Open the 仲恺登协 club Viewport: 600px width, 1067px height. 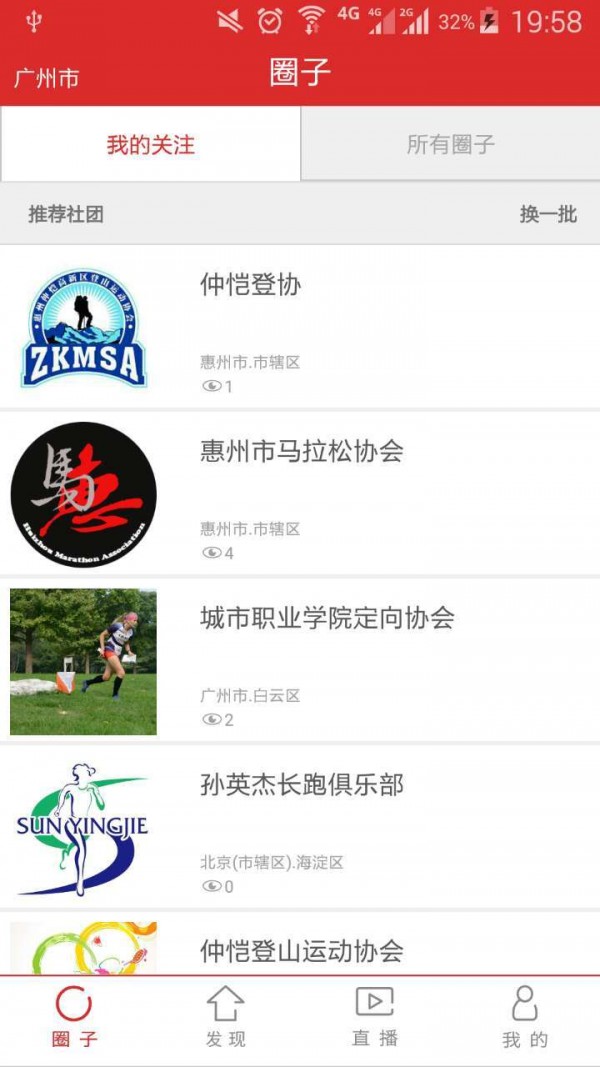pyautogui.click(x=300, y=326)
